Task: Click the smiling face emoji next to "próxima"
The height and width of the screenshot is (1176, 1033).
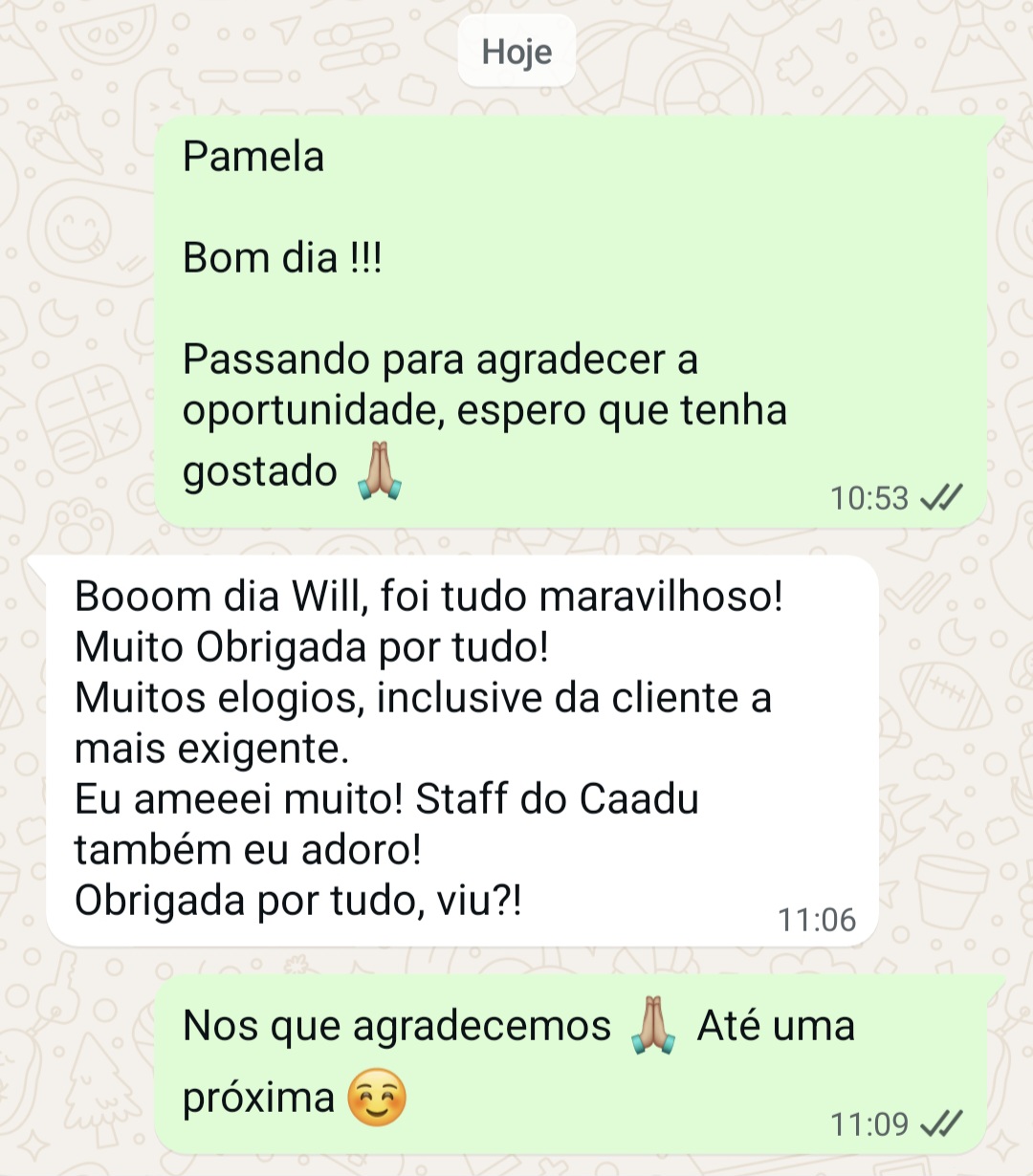Action: click(x=378, y=1097)
